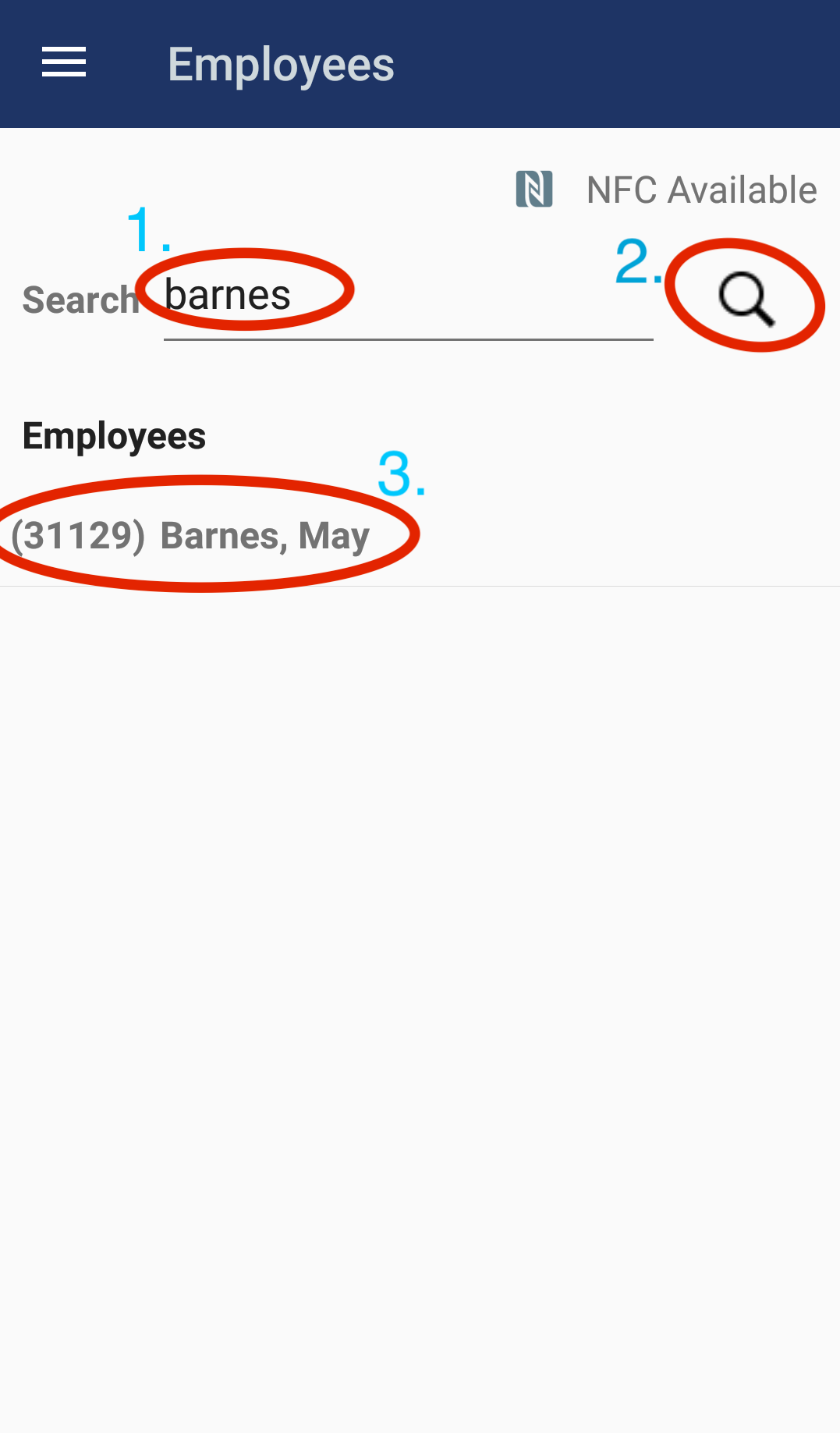This screenshot has height=1433, width=840.
Task: Tap the Search label text
Action: [80, 300]
